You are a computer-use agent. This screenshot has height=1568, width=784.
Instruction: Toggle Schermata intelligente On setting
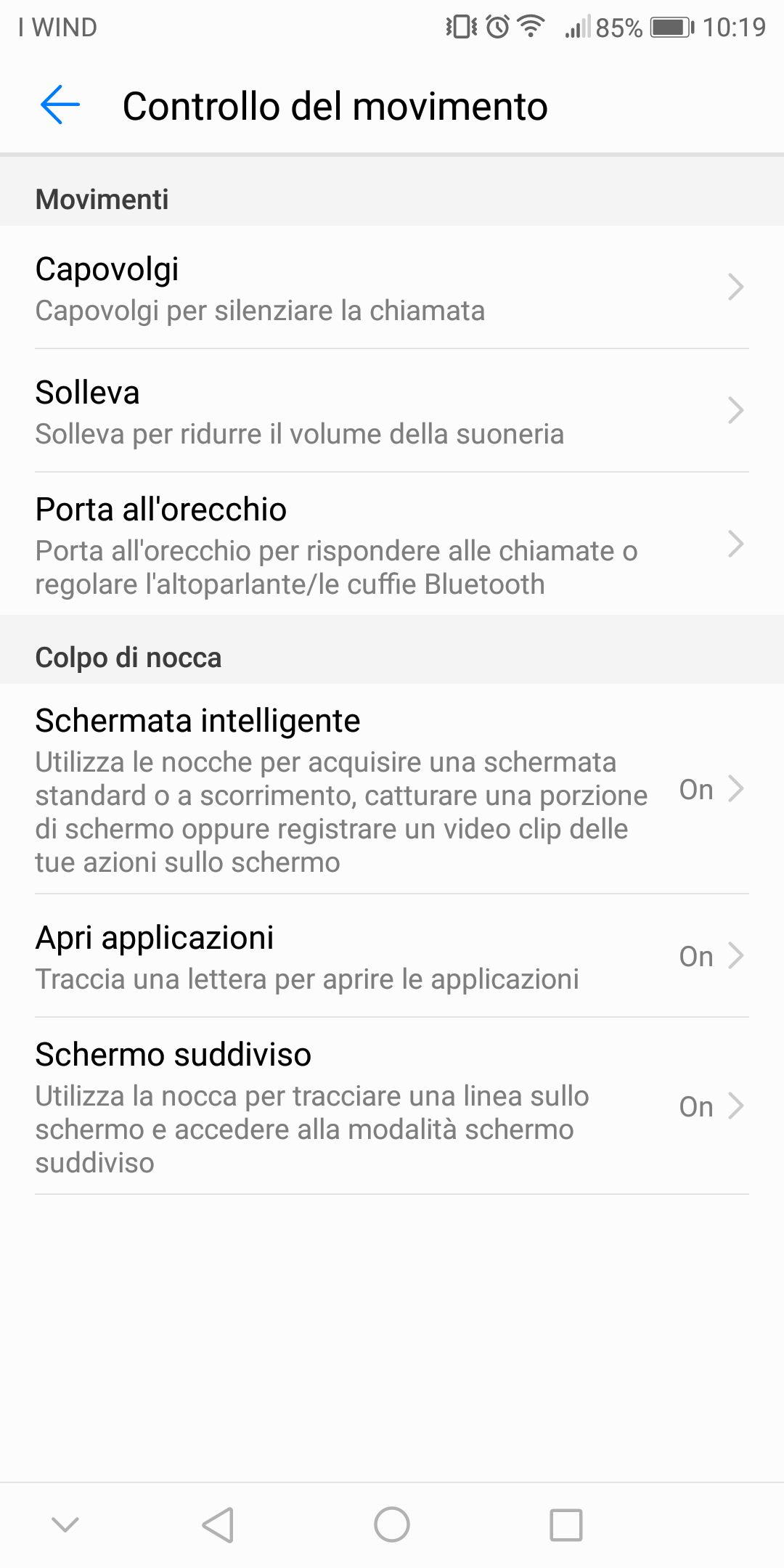(695, 791)
